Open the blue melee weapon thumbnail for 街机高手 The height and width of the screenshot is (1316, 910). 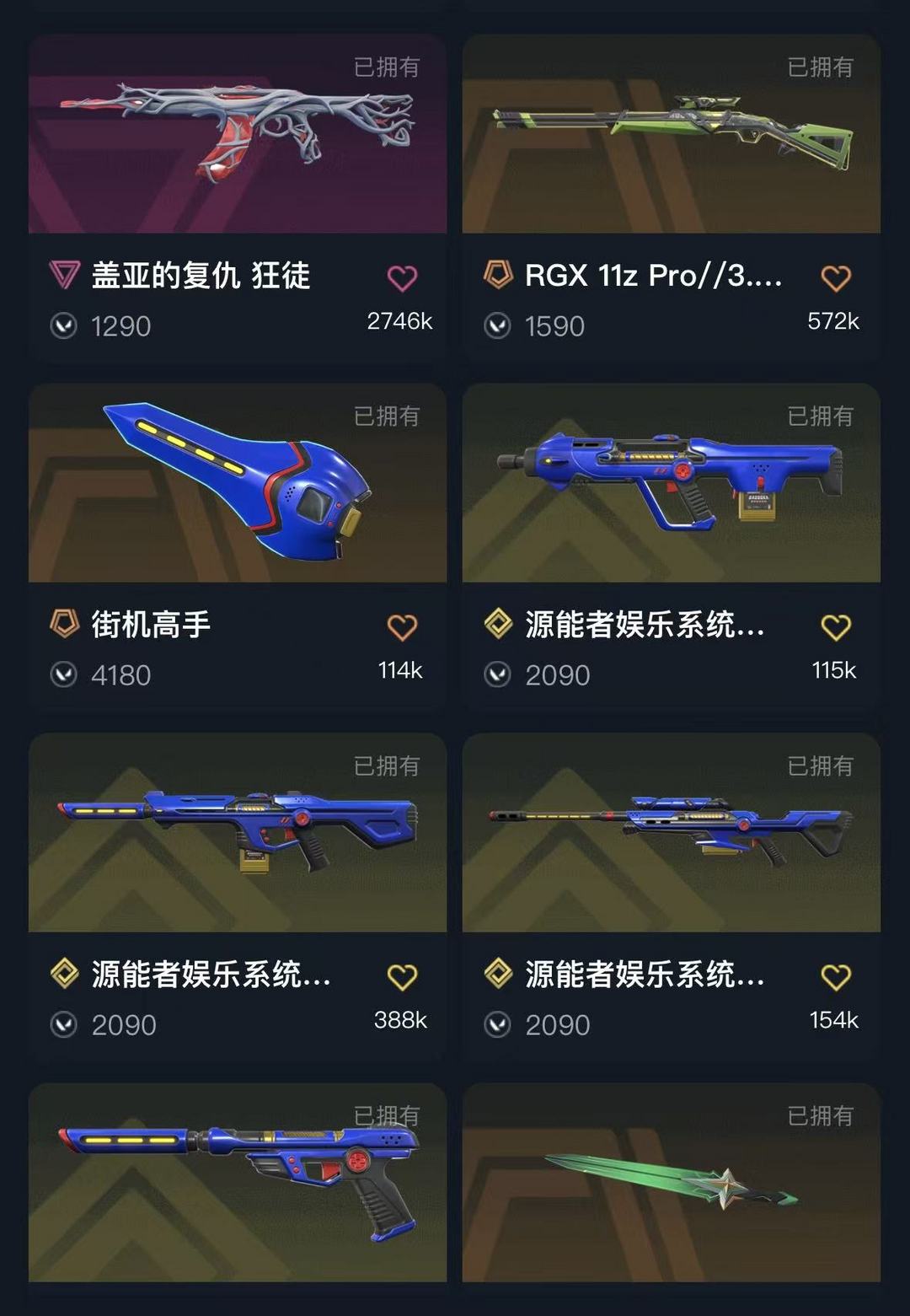236,482
